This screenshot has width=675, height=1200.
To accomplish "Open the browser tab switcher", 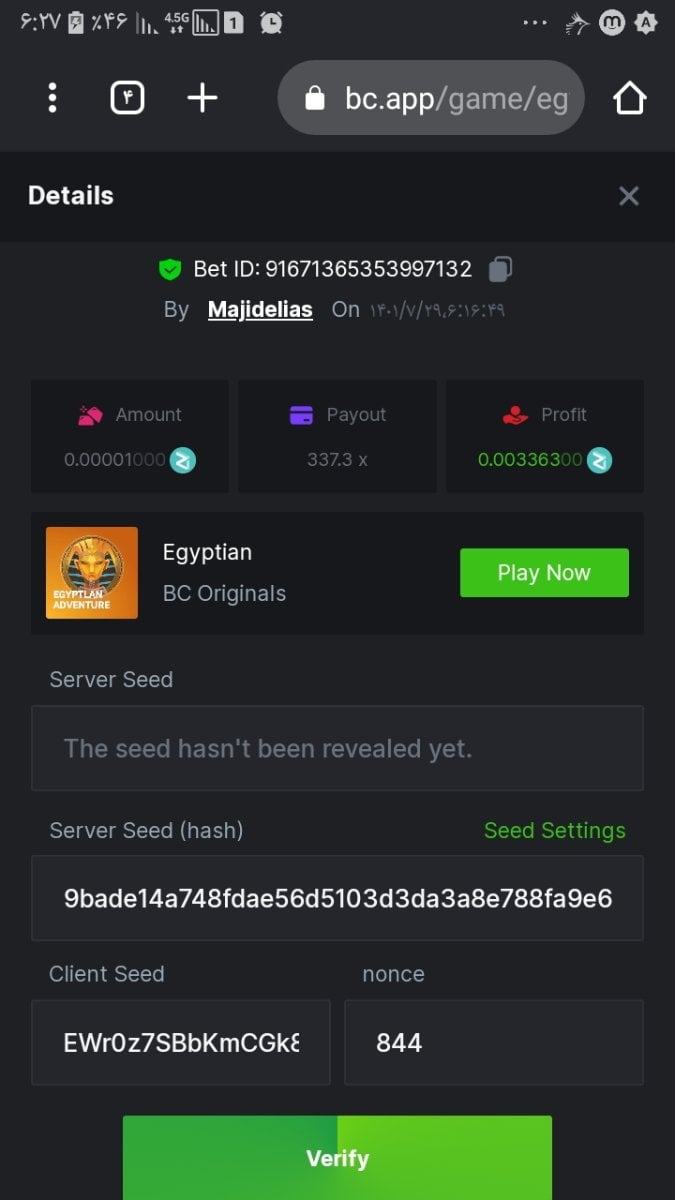I will point(127,98).
